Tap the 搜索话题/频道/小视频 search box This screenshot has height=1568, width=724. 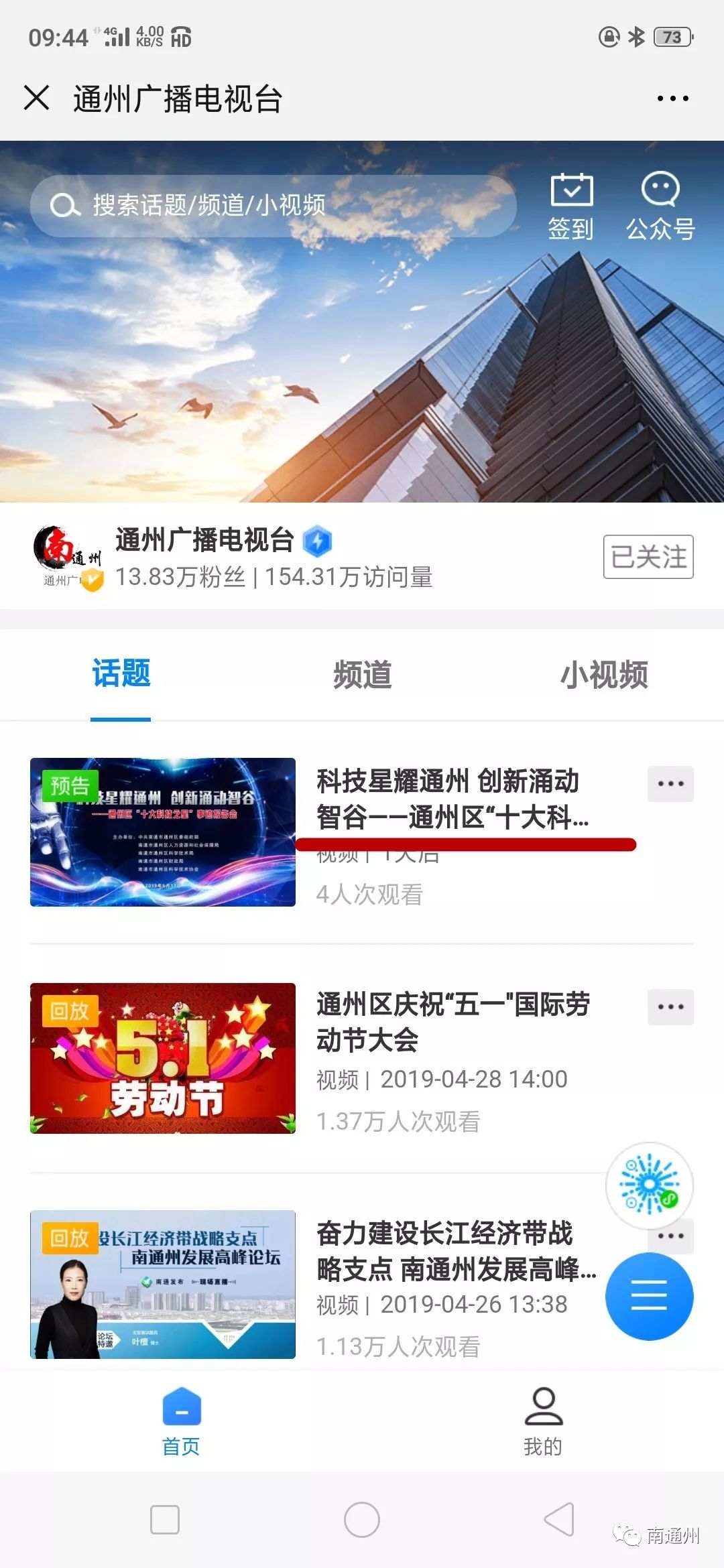[273, 206]
